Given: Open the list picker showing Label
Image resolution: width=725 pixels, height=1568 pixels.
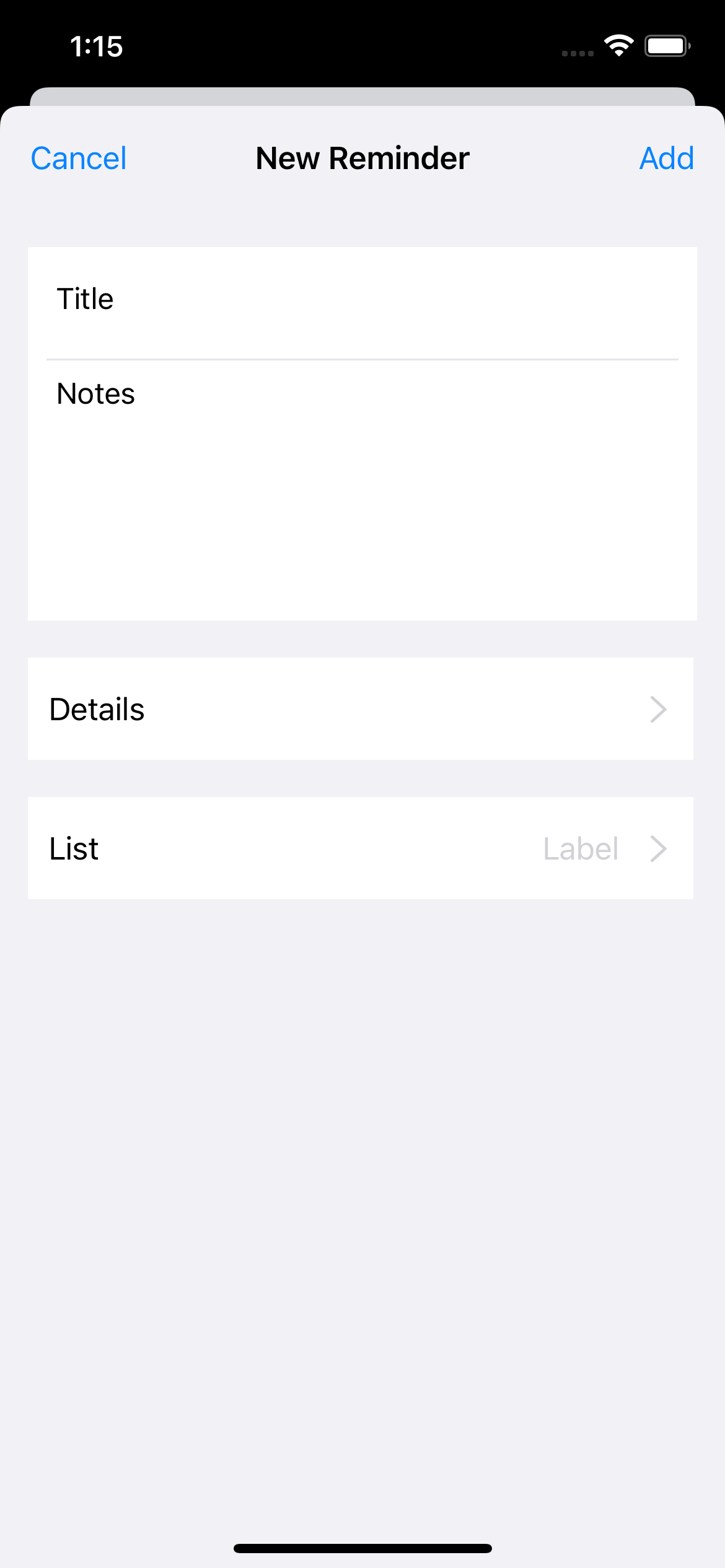Looking at the screenshot, I should 580,848.
